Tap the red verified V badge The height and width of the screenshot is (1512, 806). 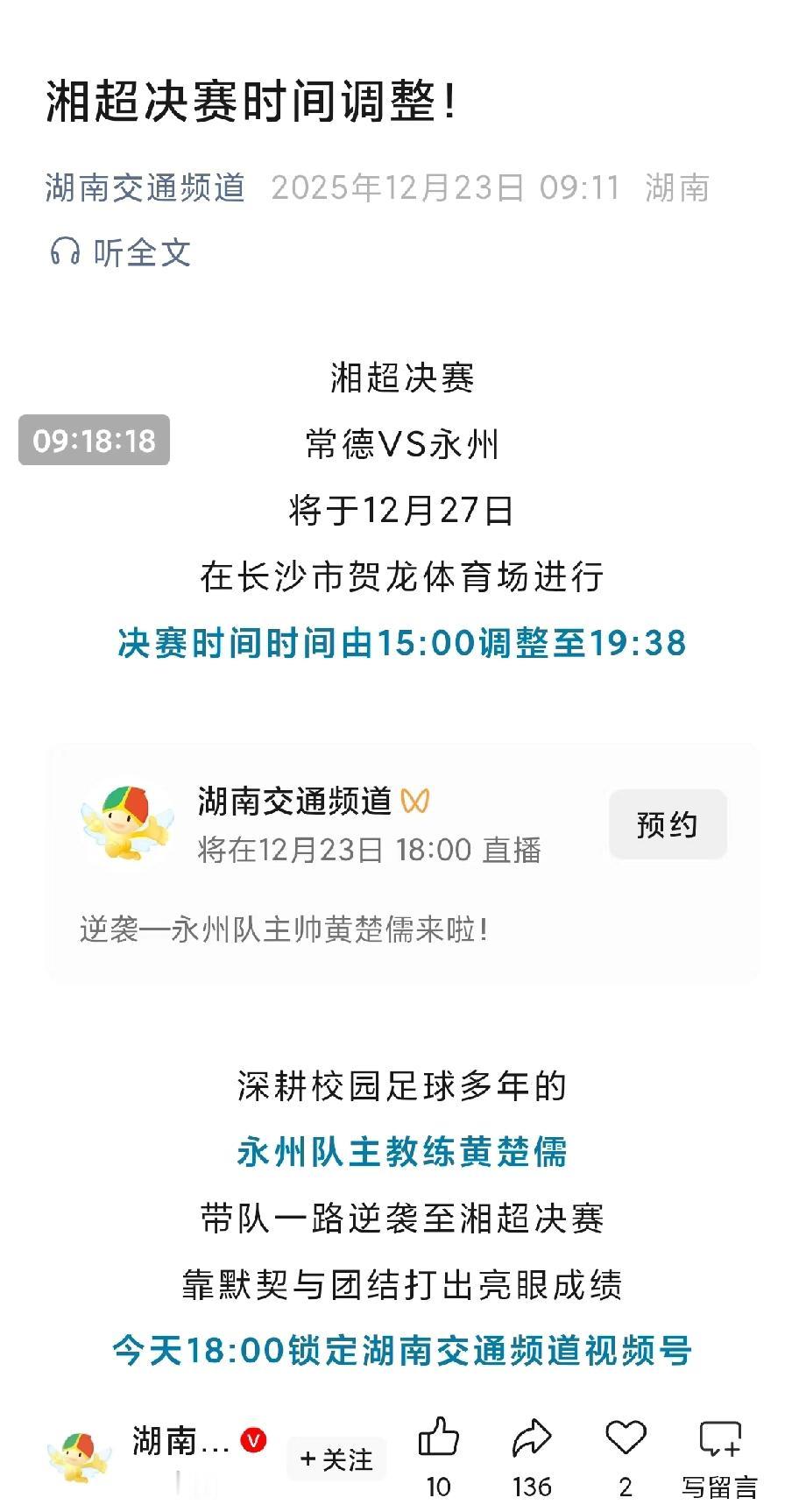(253, 1441)
